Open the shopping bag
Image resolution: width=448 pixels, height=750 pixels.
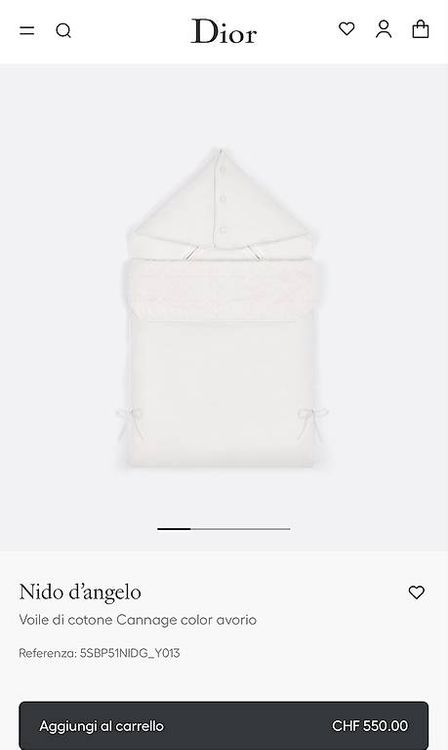(x=420, y=29)
